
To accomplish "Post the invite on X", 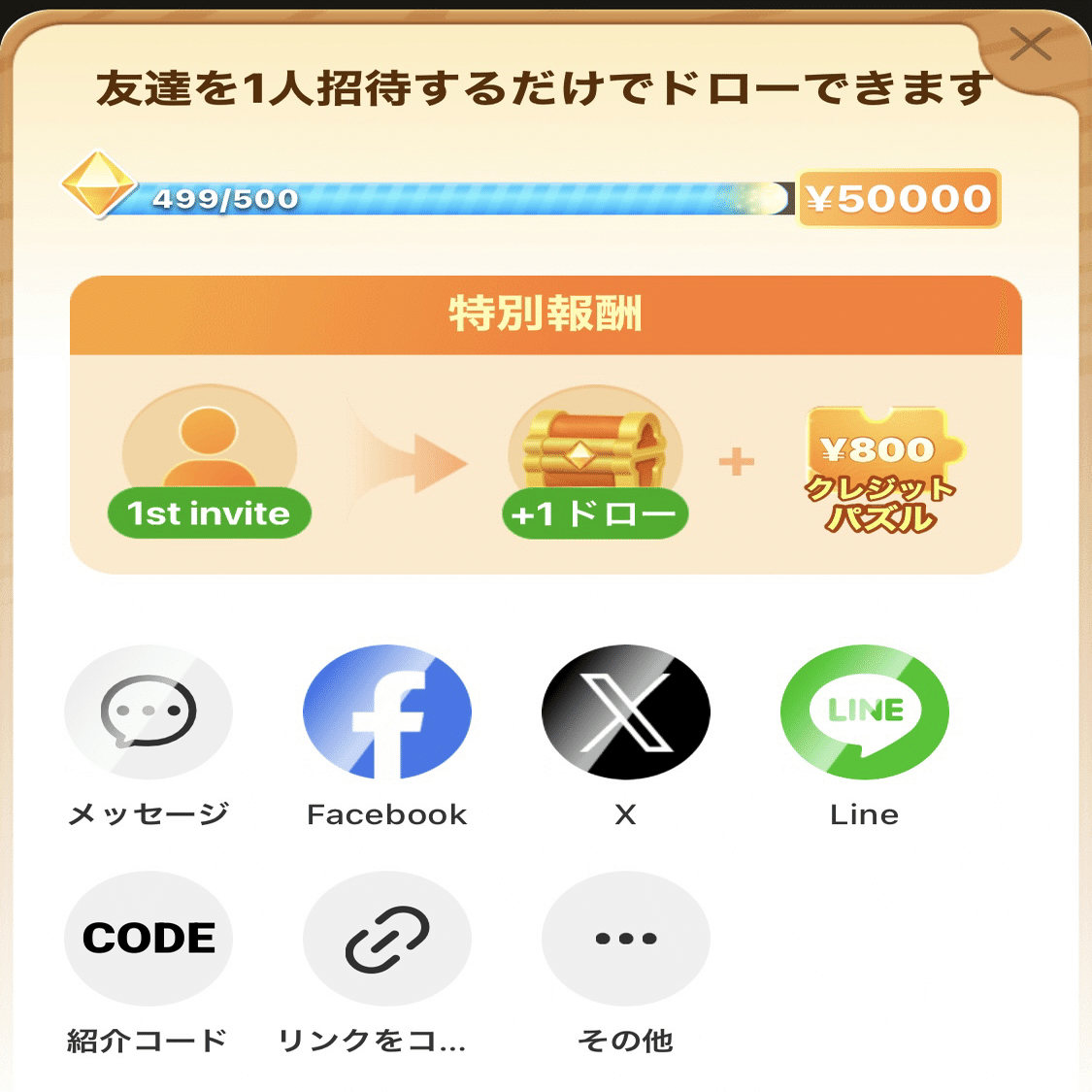I will coord(626,712).
